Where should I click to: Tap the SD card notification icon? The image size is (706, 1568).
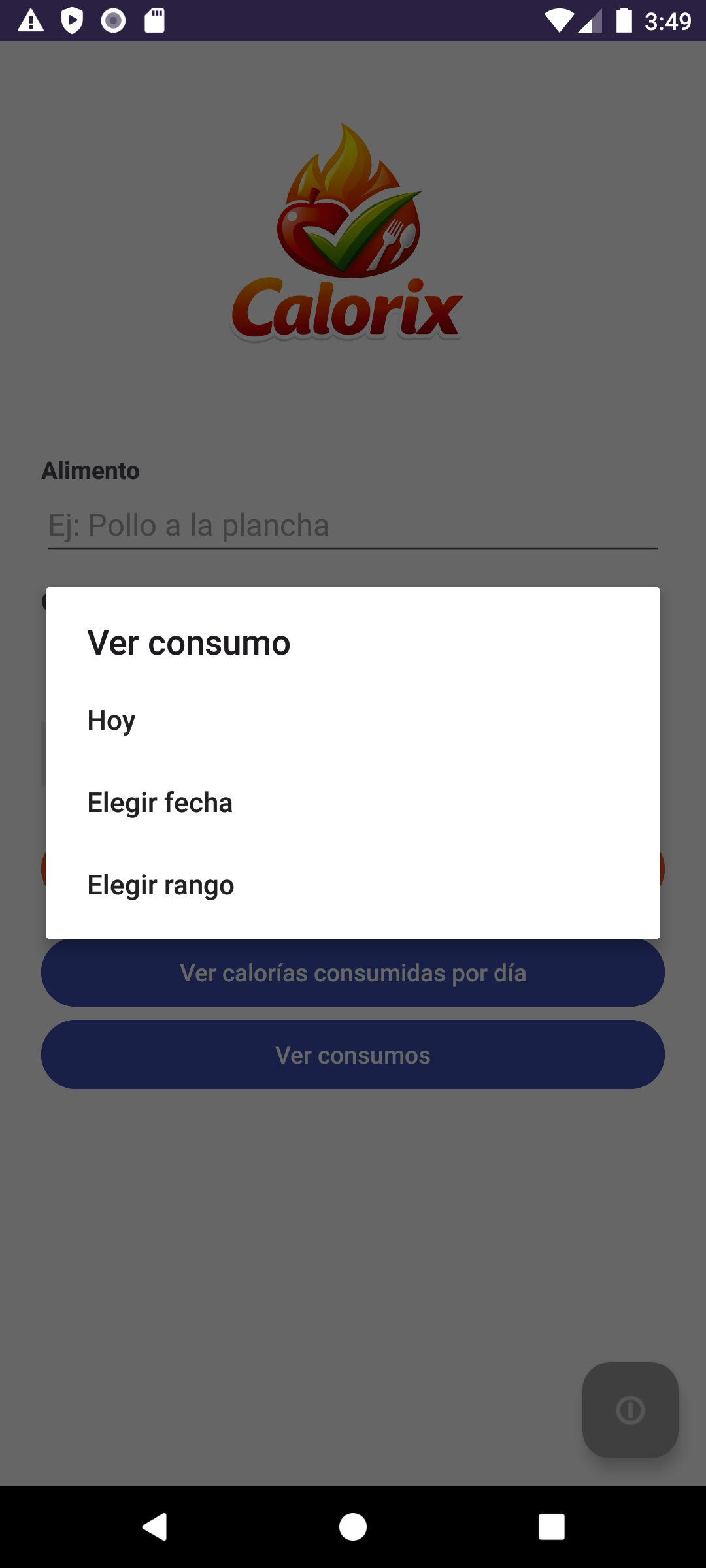pos(154,21)
